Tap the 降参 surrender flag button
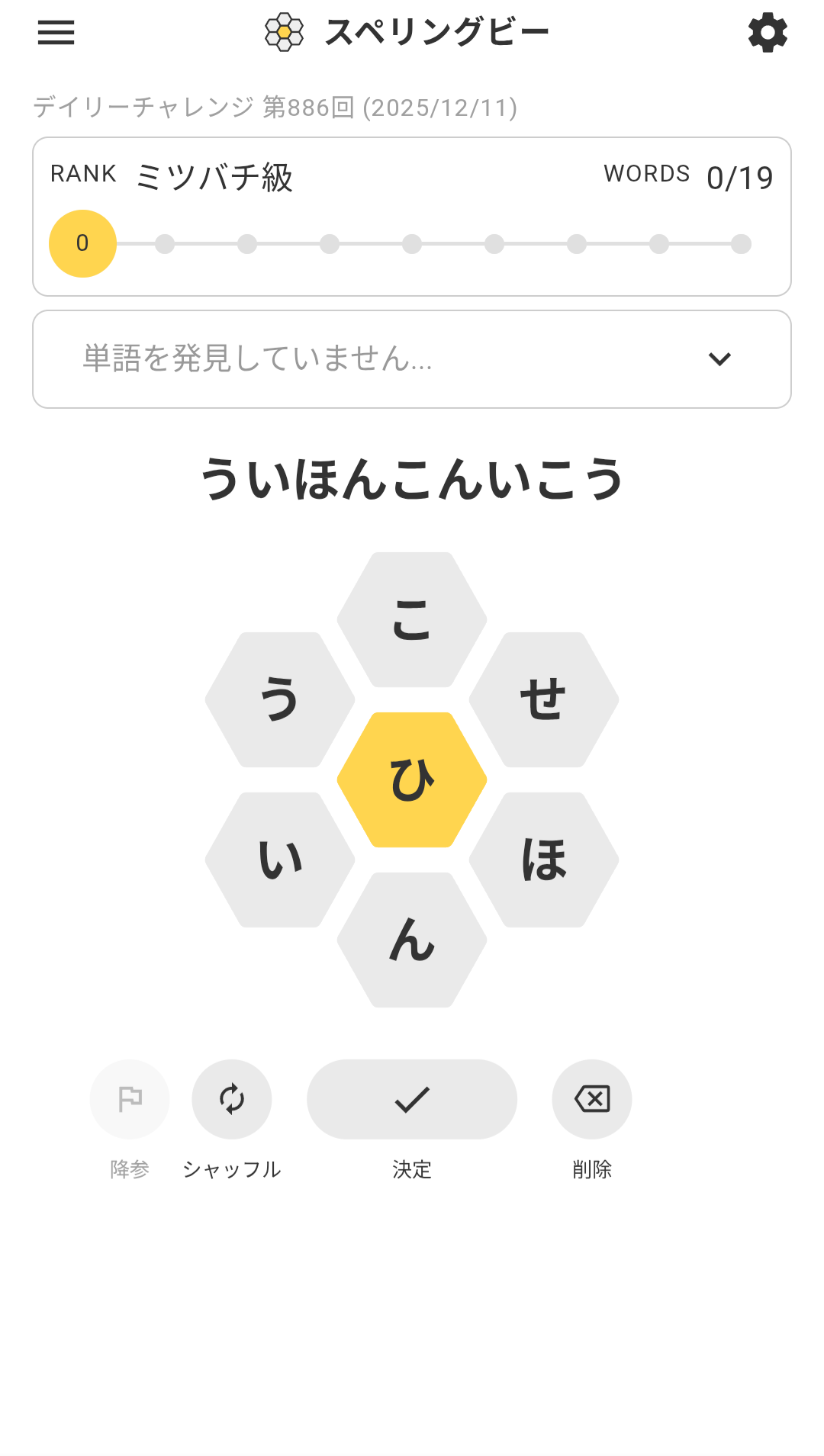The width and height of the screenshot is (824, 1456). [130, 1099]
